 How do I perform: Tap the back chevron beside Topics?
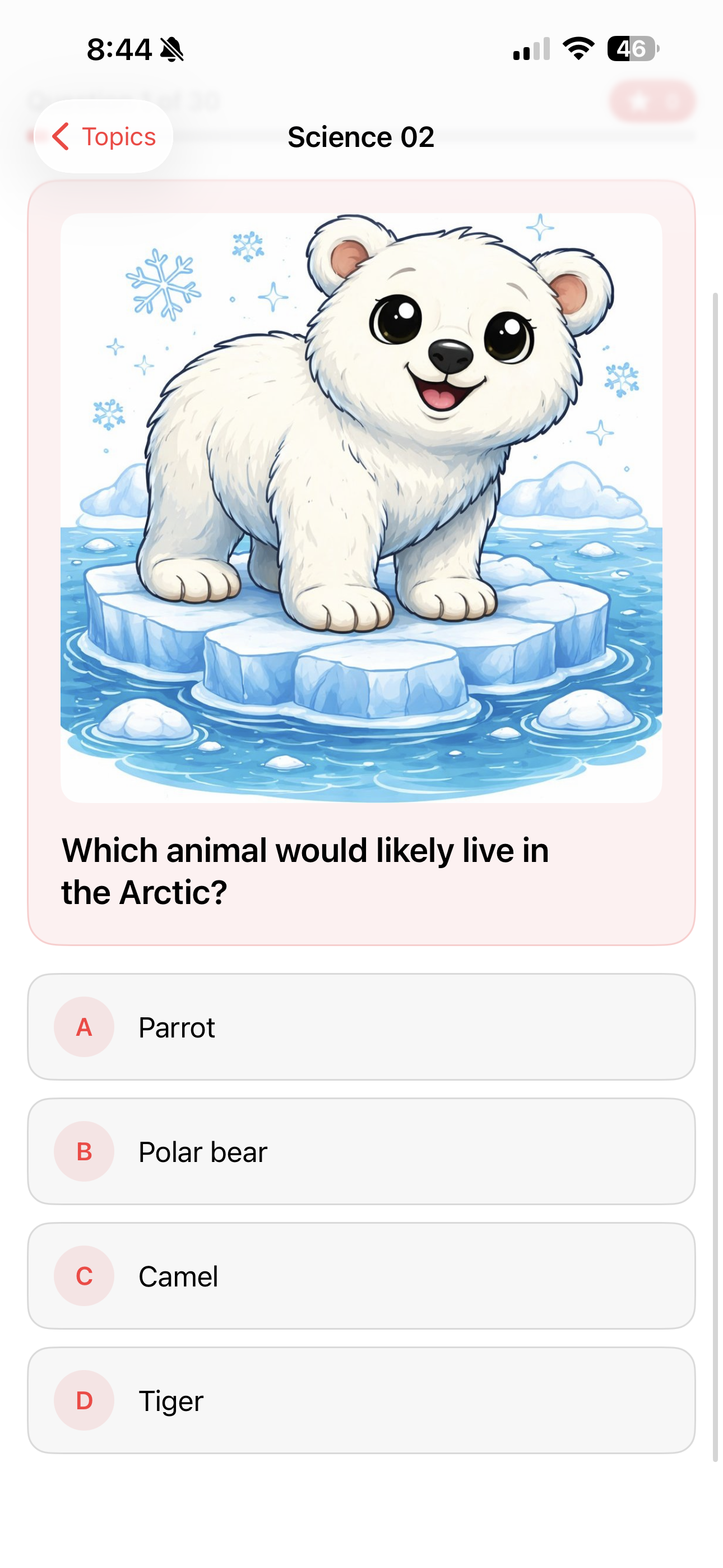pos(63,137)
